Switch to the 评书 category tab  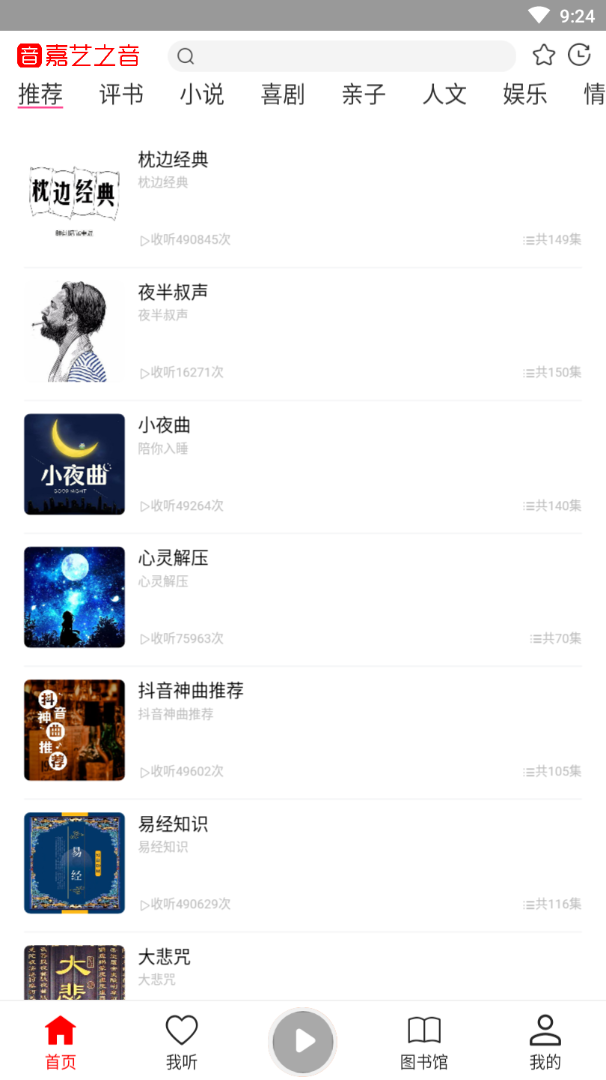[121, 95]
